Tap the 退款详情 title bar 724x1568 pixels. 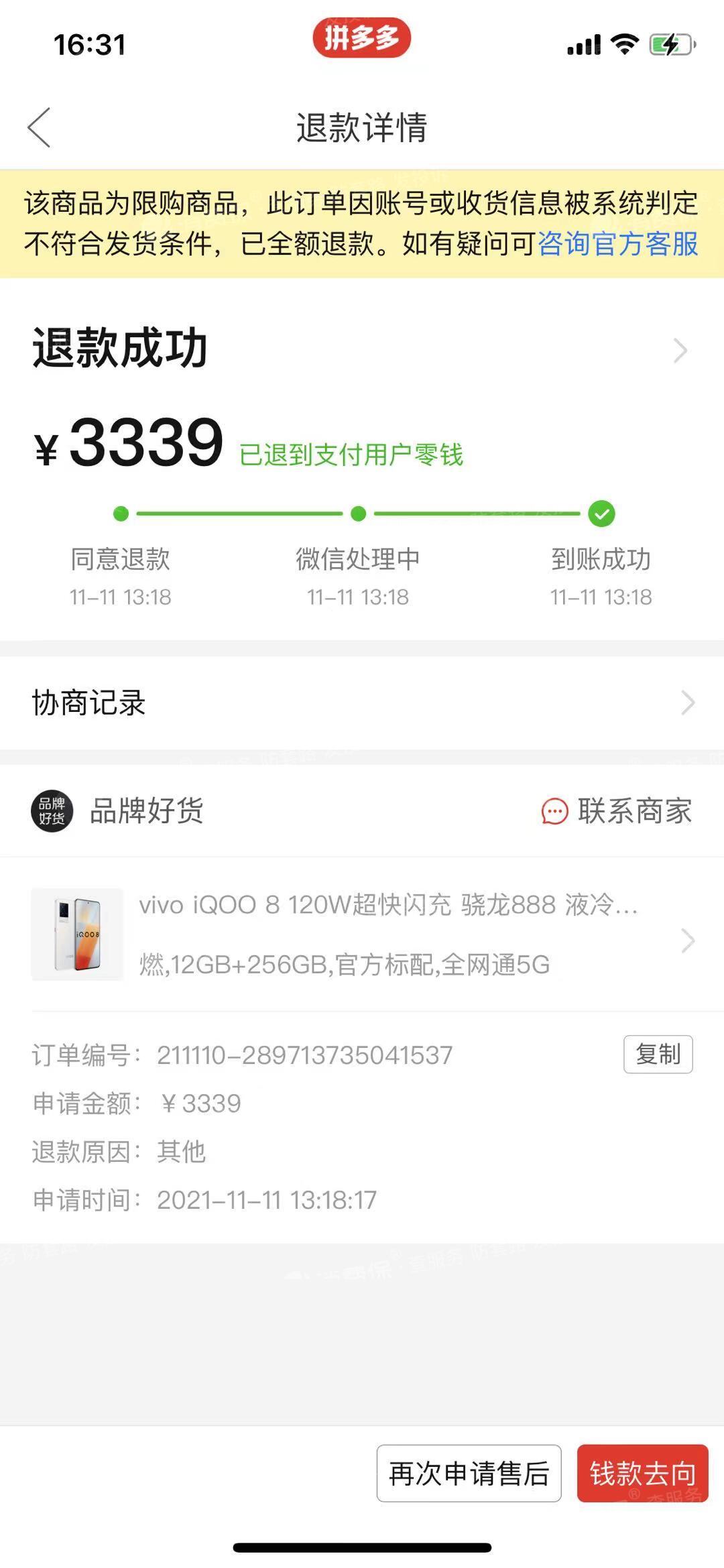click(362, 127)
